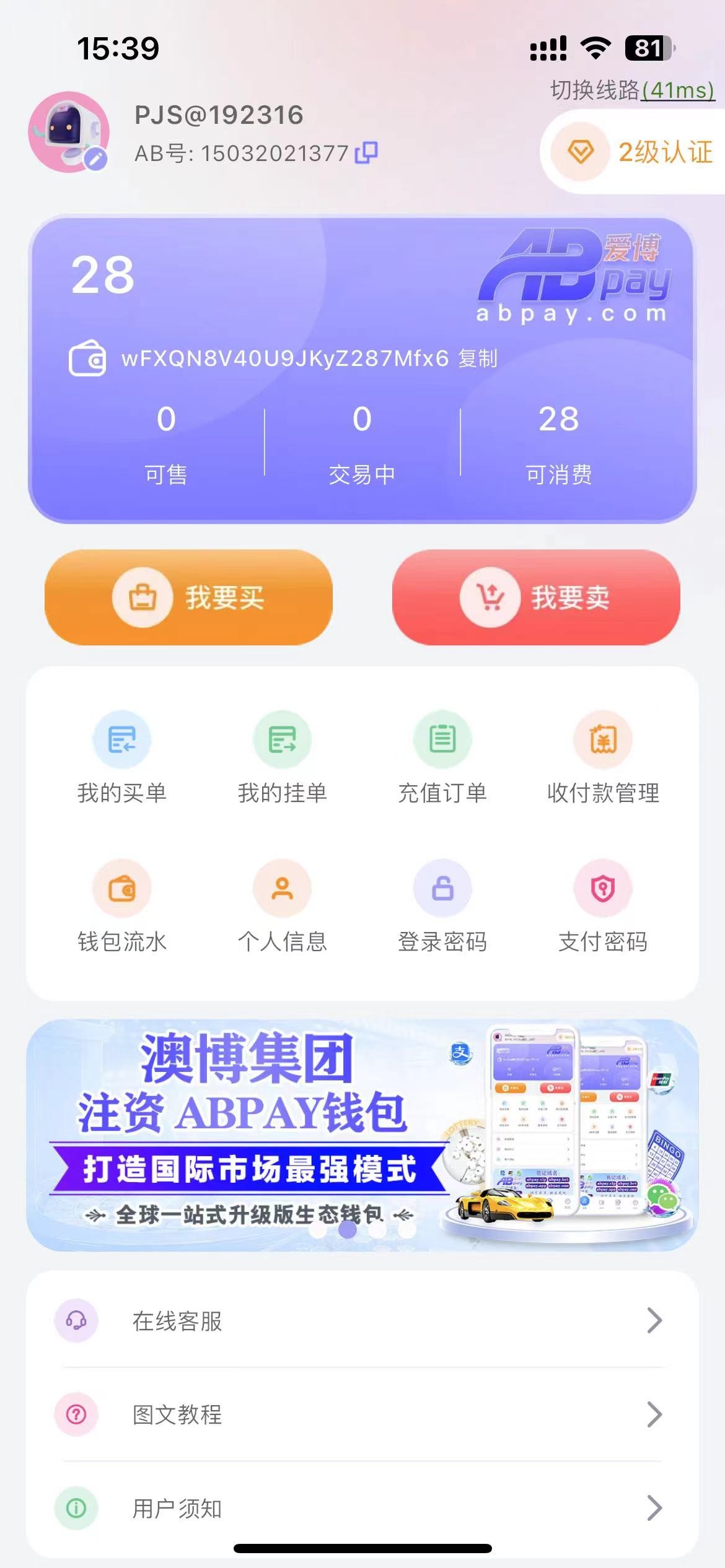Copy the AB号 with the copy icon
The width and height of the screenshot is (725, 1568).
pyautogui.click(x=366, y=152)
